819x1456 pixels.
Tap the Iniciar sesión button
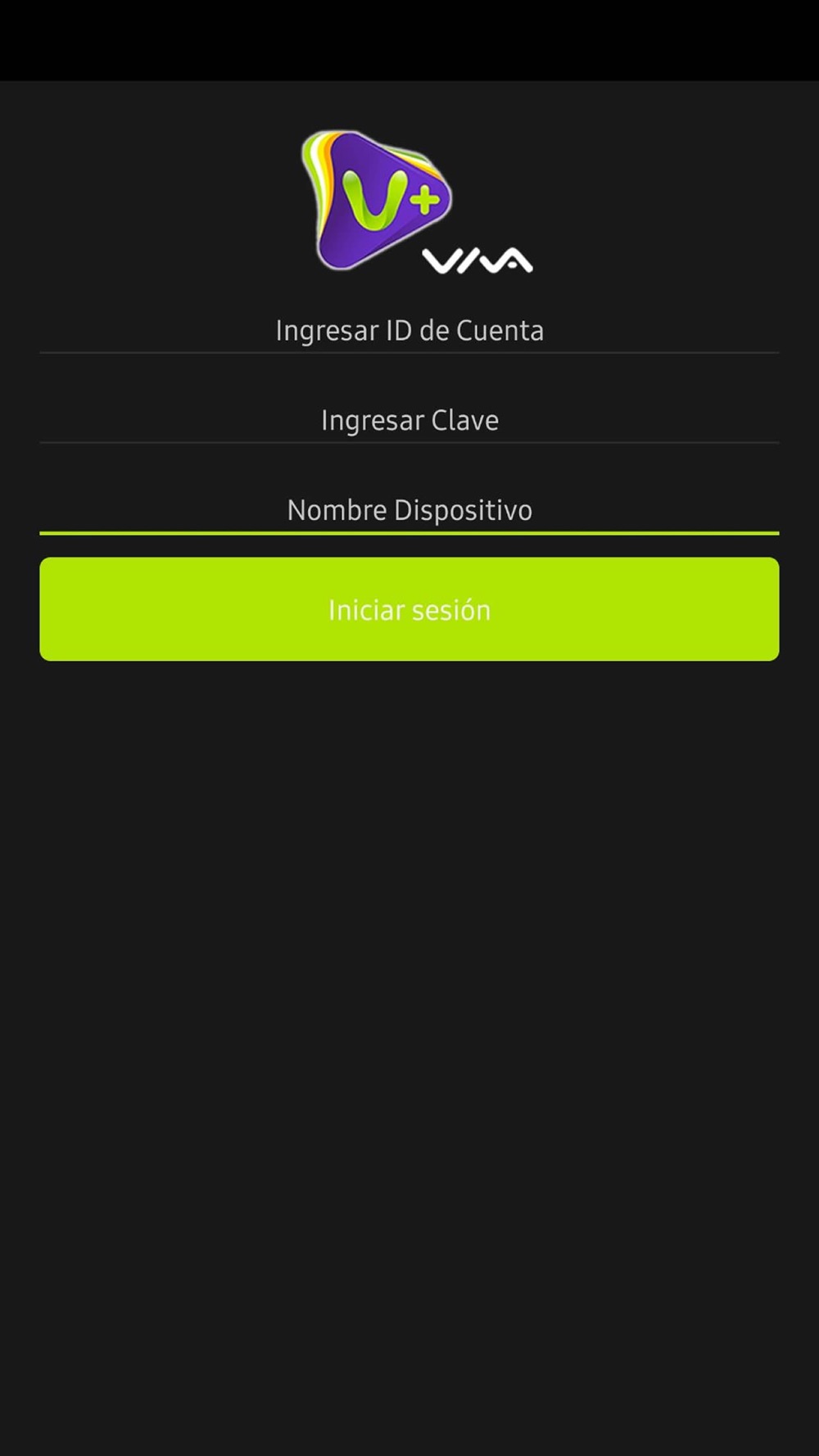pos(409,609)
